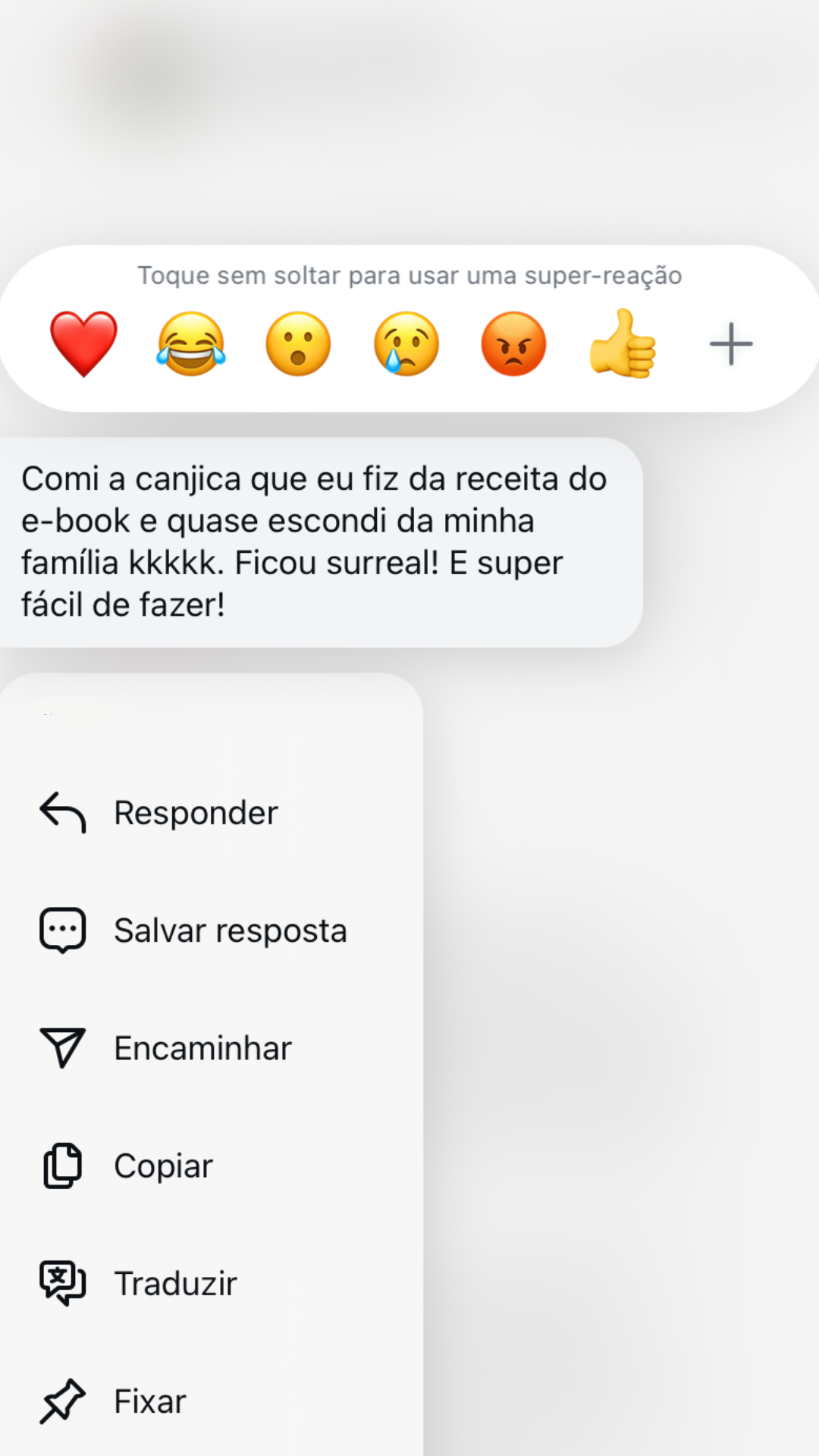React with the laughing tears emoji

click(191, 344)
